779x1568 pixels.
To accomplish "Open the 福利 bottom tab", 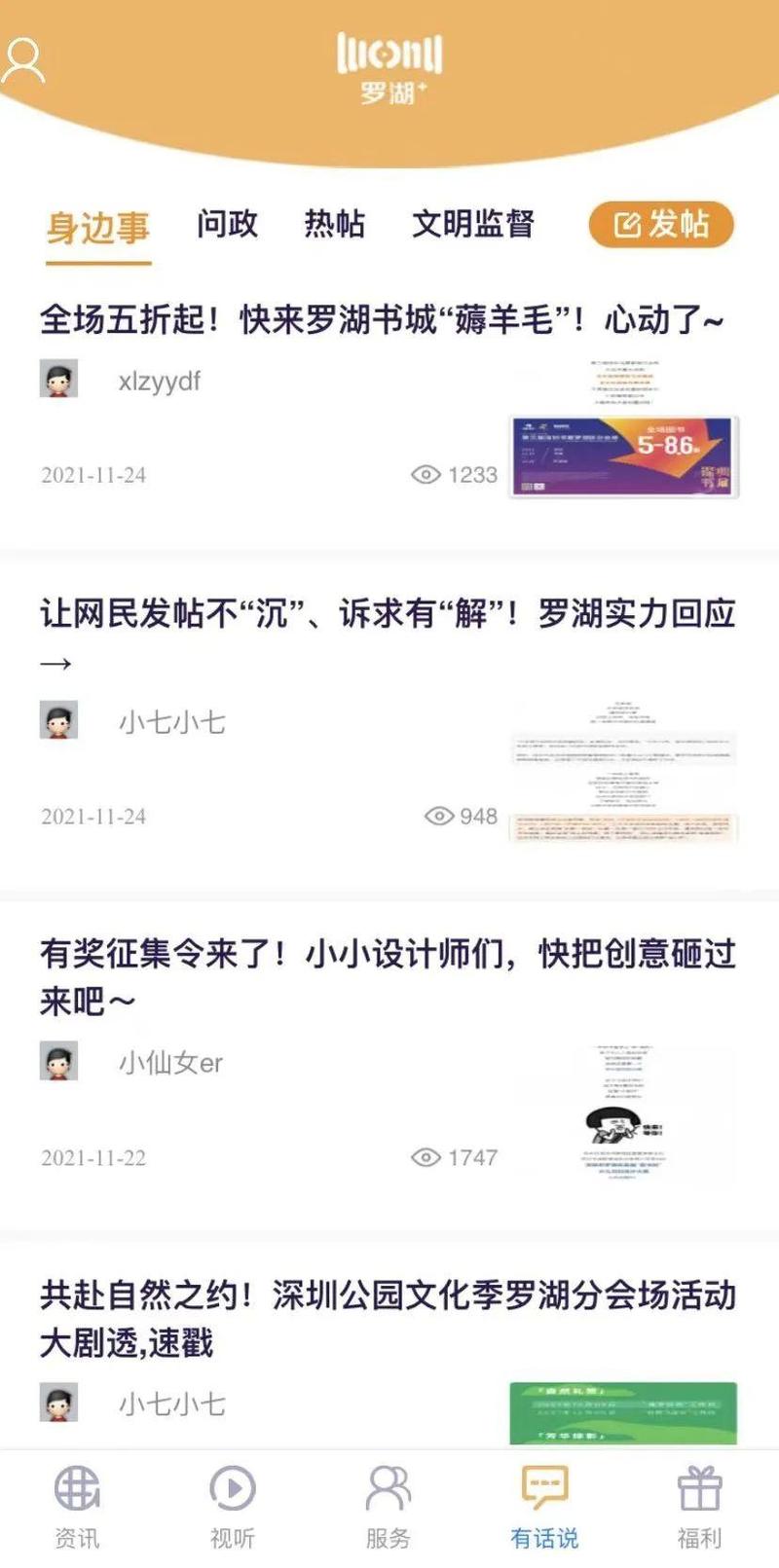I will pos(699,1506).
